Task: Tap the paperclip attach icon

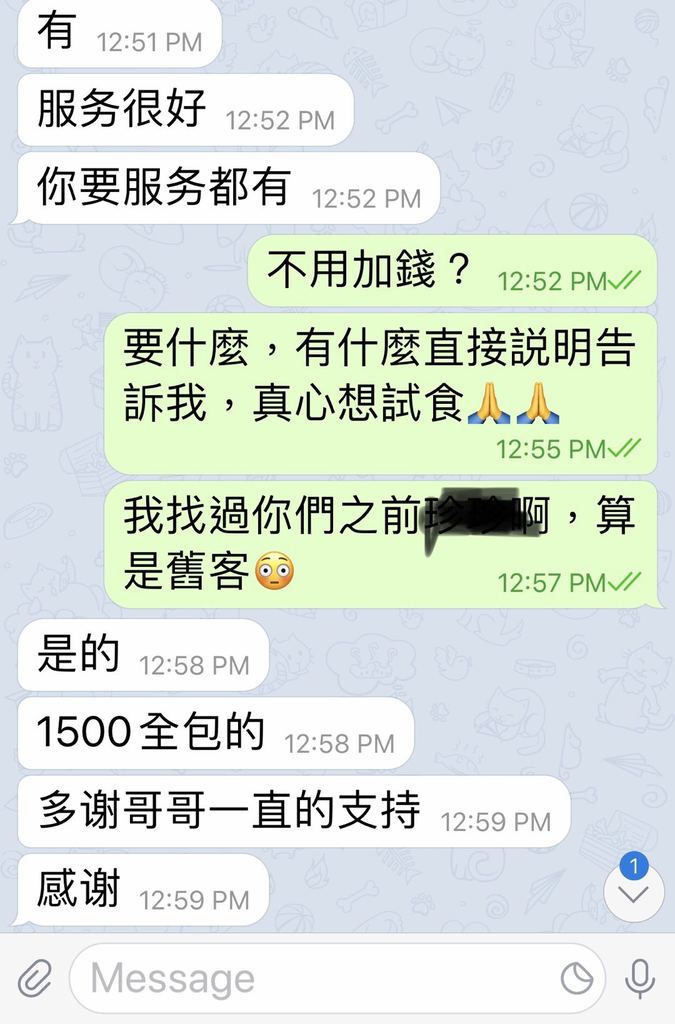Action: [x=34, y=979]
